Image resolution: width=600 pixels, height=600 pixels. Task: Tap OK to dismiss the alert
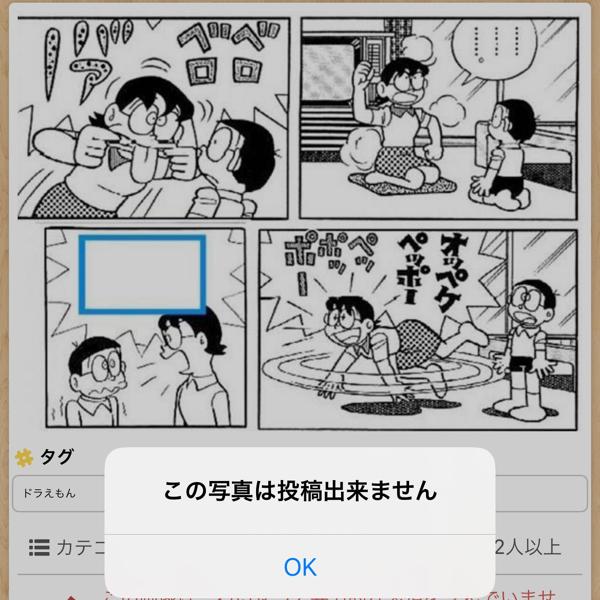coord(300,567)
